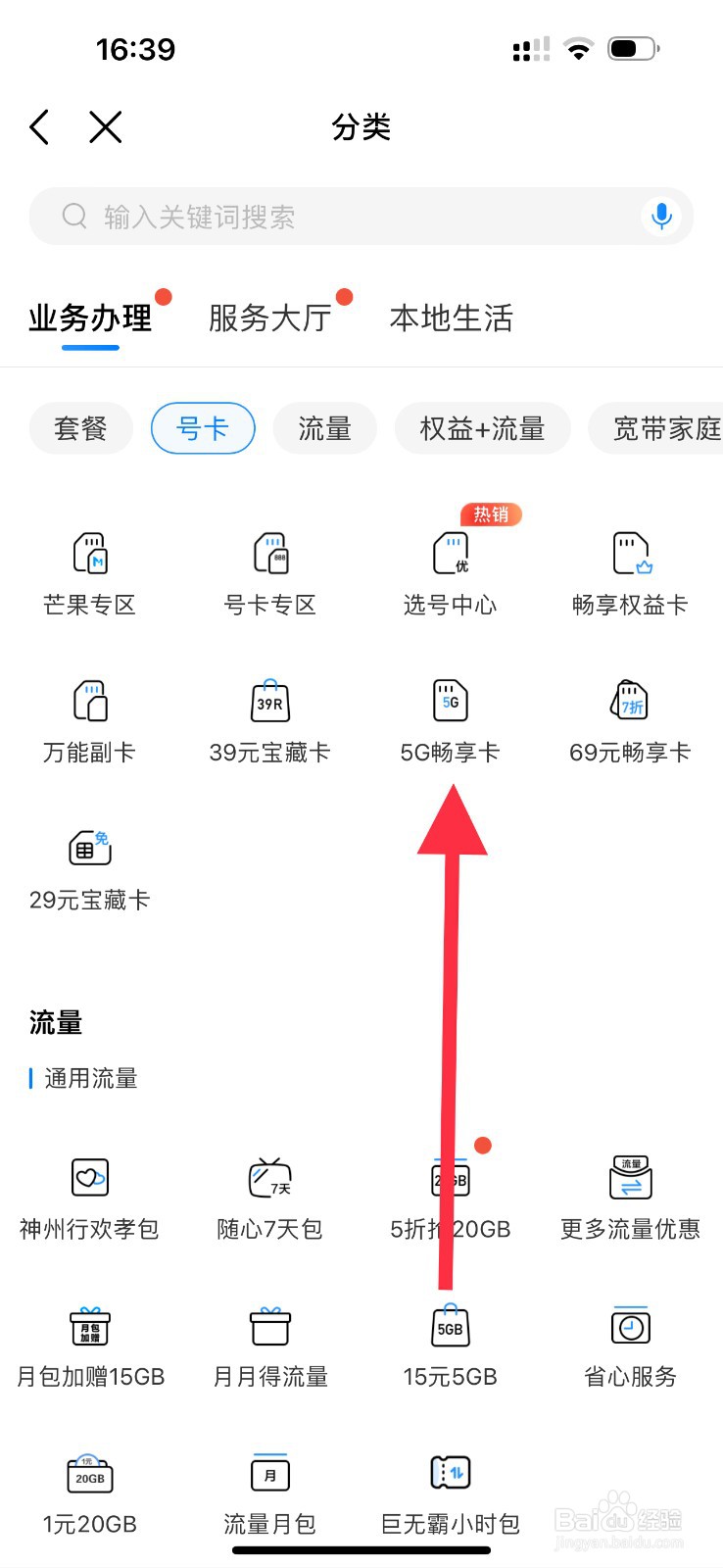
Task: Go back using the left arrow
Action: point(39,126)
